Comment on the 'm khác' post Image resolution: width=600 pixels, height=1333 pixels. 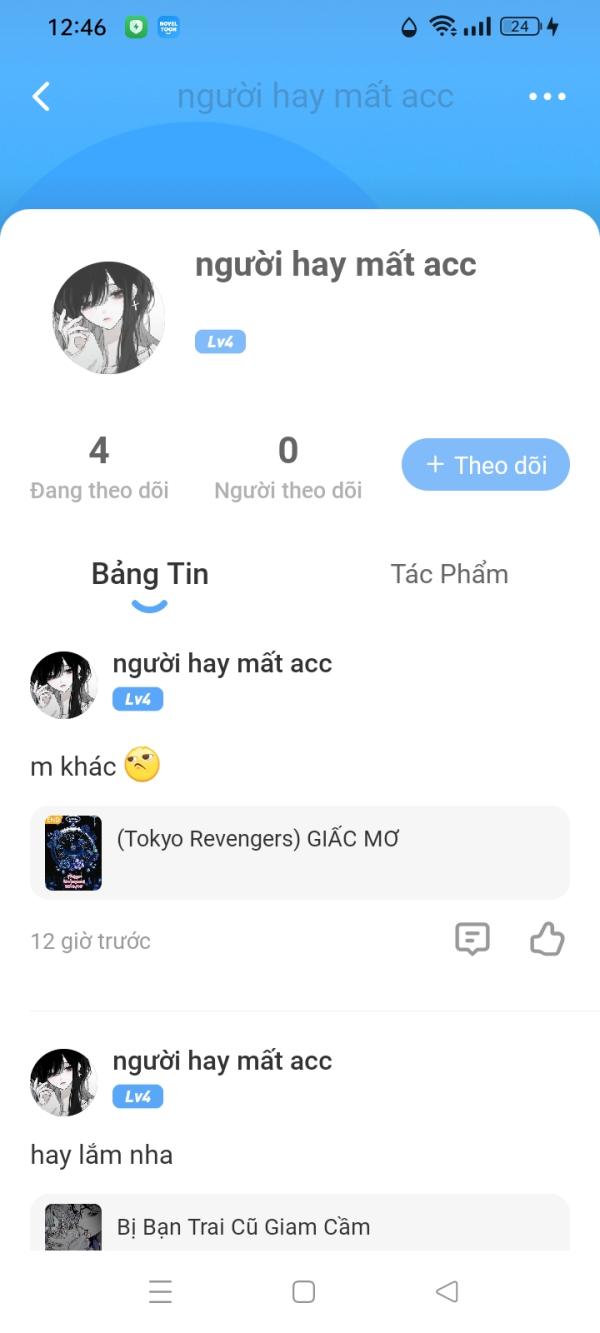coord(472,940)
